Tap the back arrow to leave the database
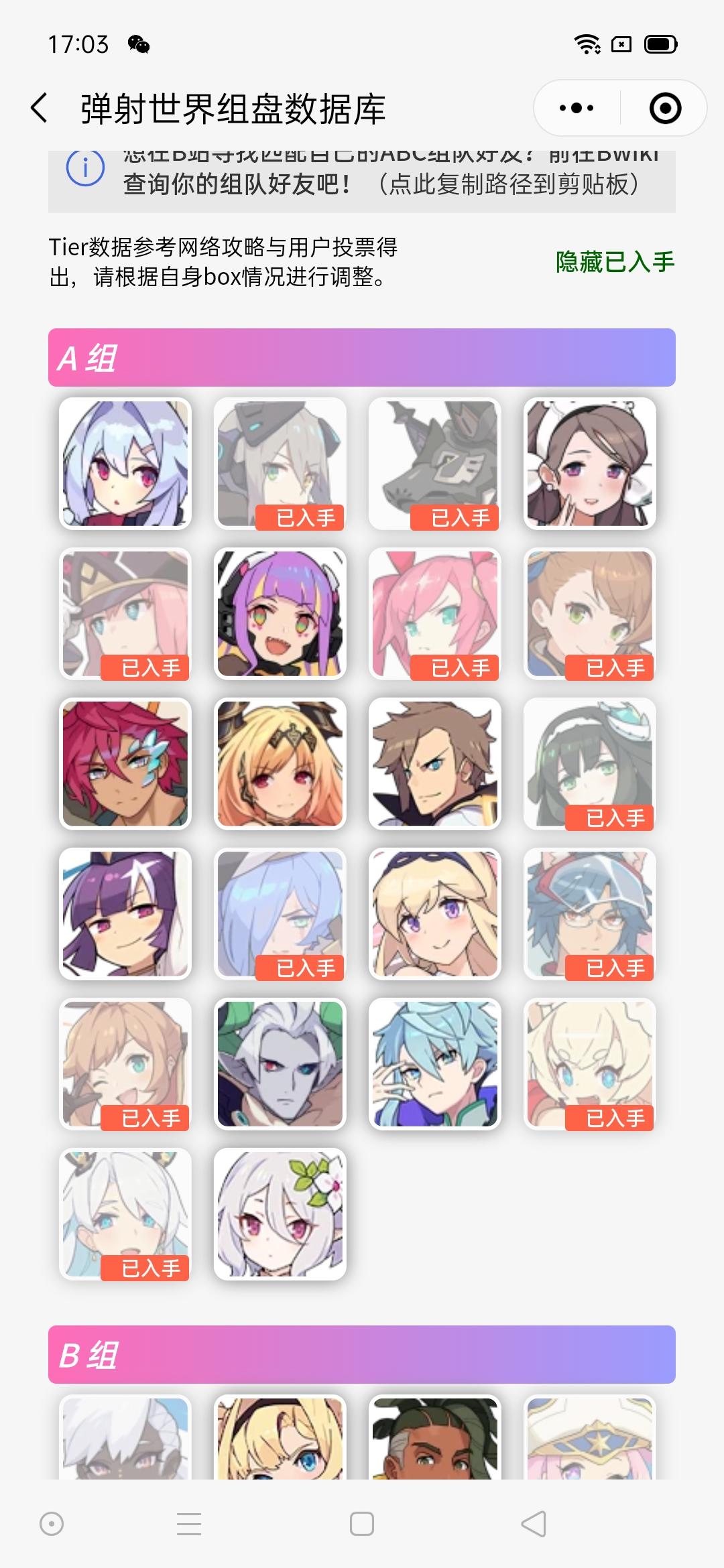Viewport: 724px width, 1568px height. [x=38, y=107]
